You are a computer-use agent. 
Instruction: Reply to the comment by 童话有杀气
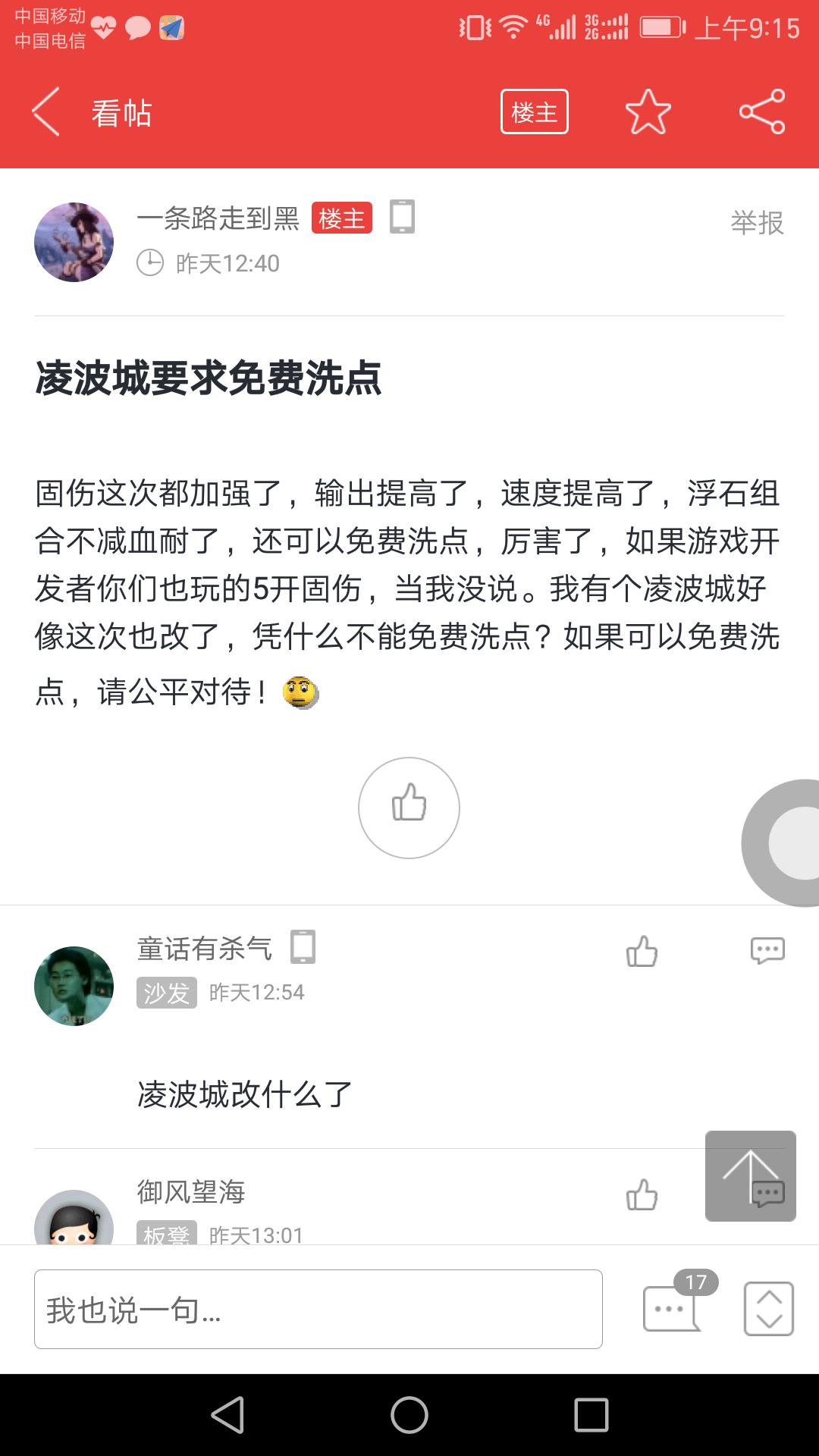click(x=767, y=951)
